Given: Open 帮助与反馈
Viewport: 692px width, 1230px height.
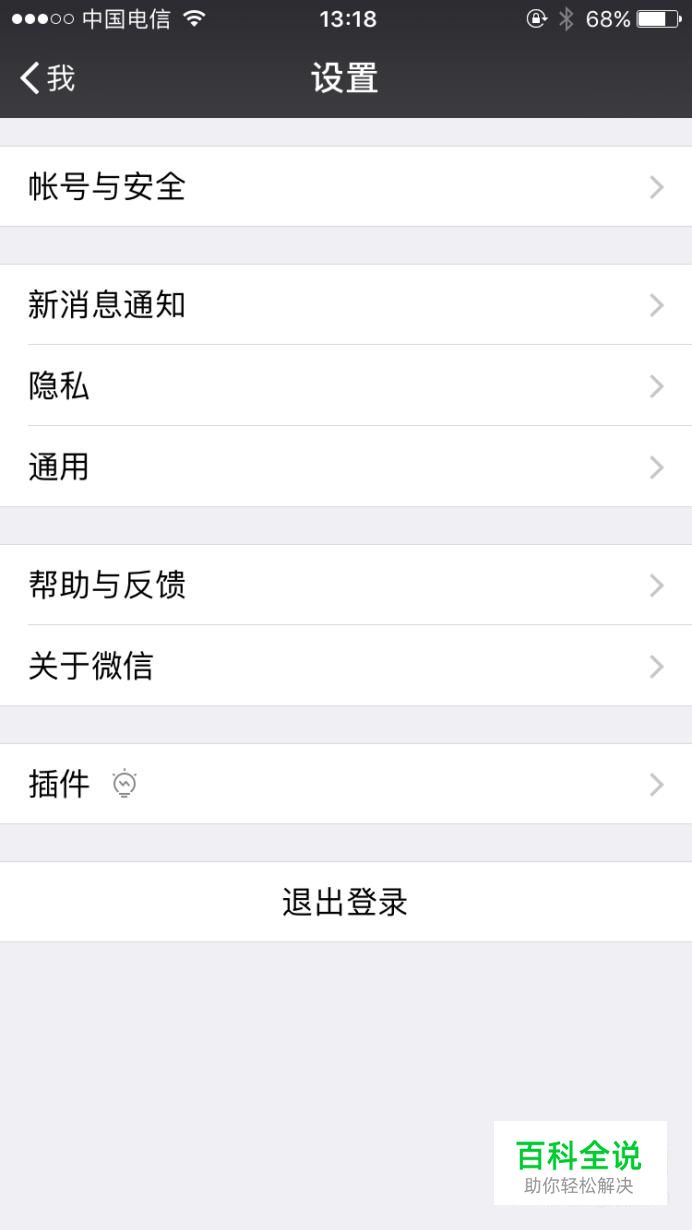Looking at the screenshot, I should point(345,585).
